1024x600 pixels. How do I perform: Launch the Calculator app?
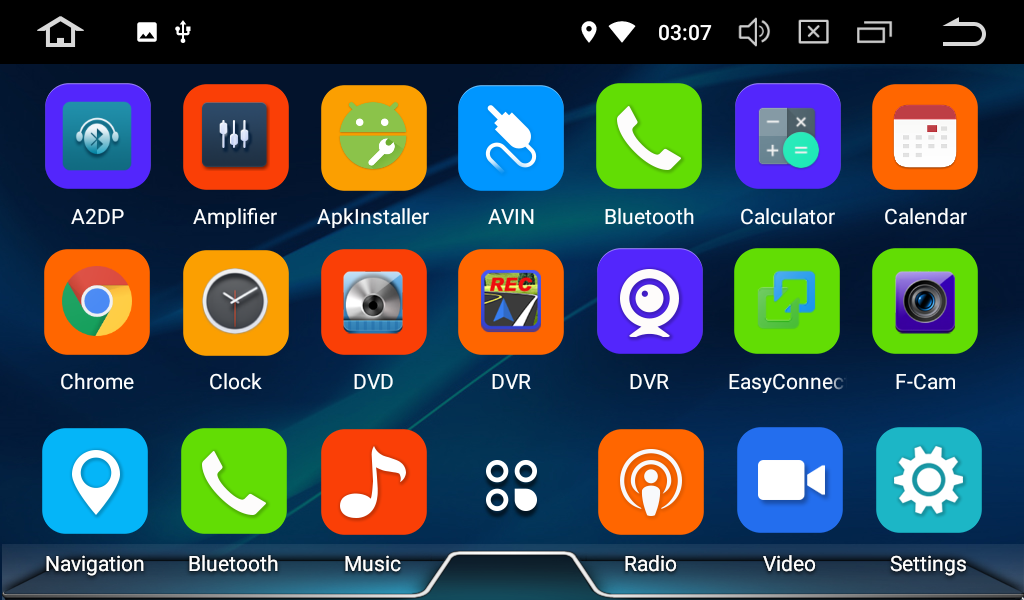pyautogui.click(x=787, y=137)
